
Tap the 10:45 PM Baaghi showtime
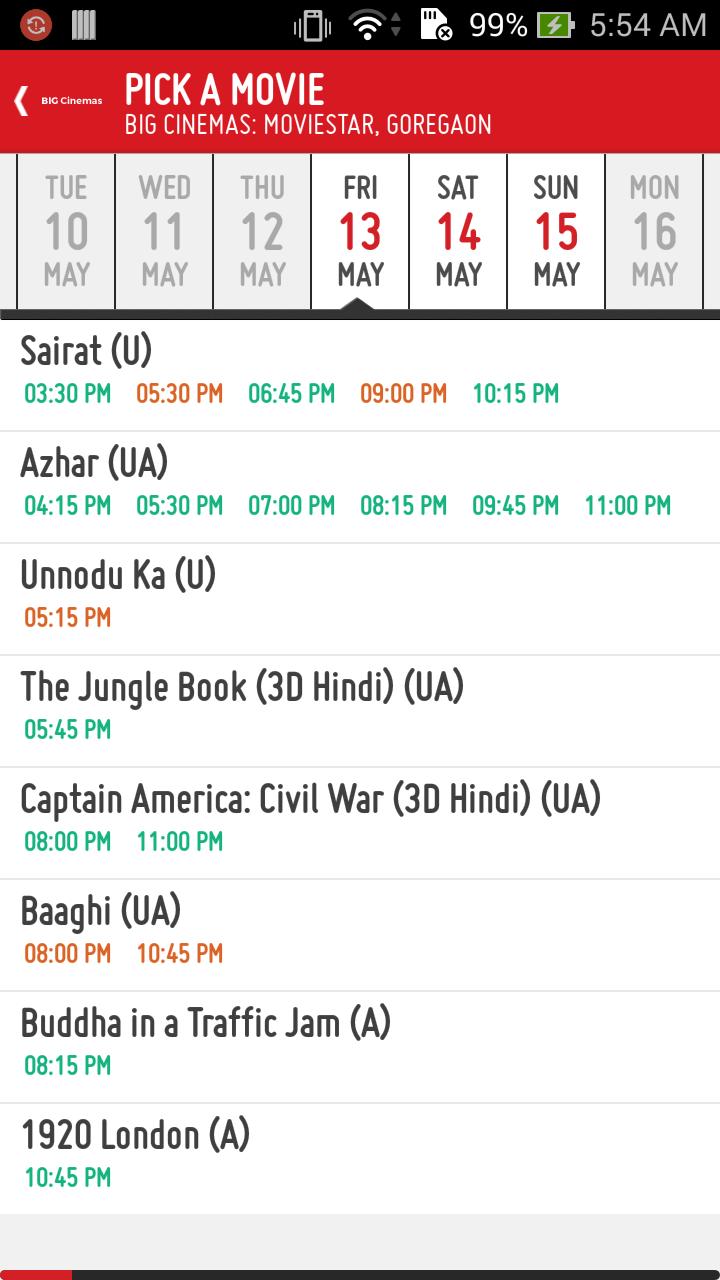(x=179, y=954)
